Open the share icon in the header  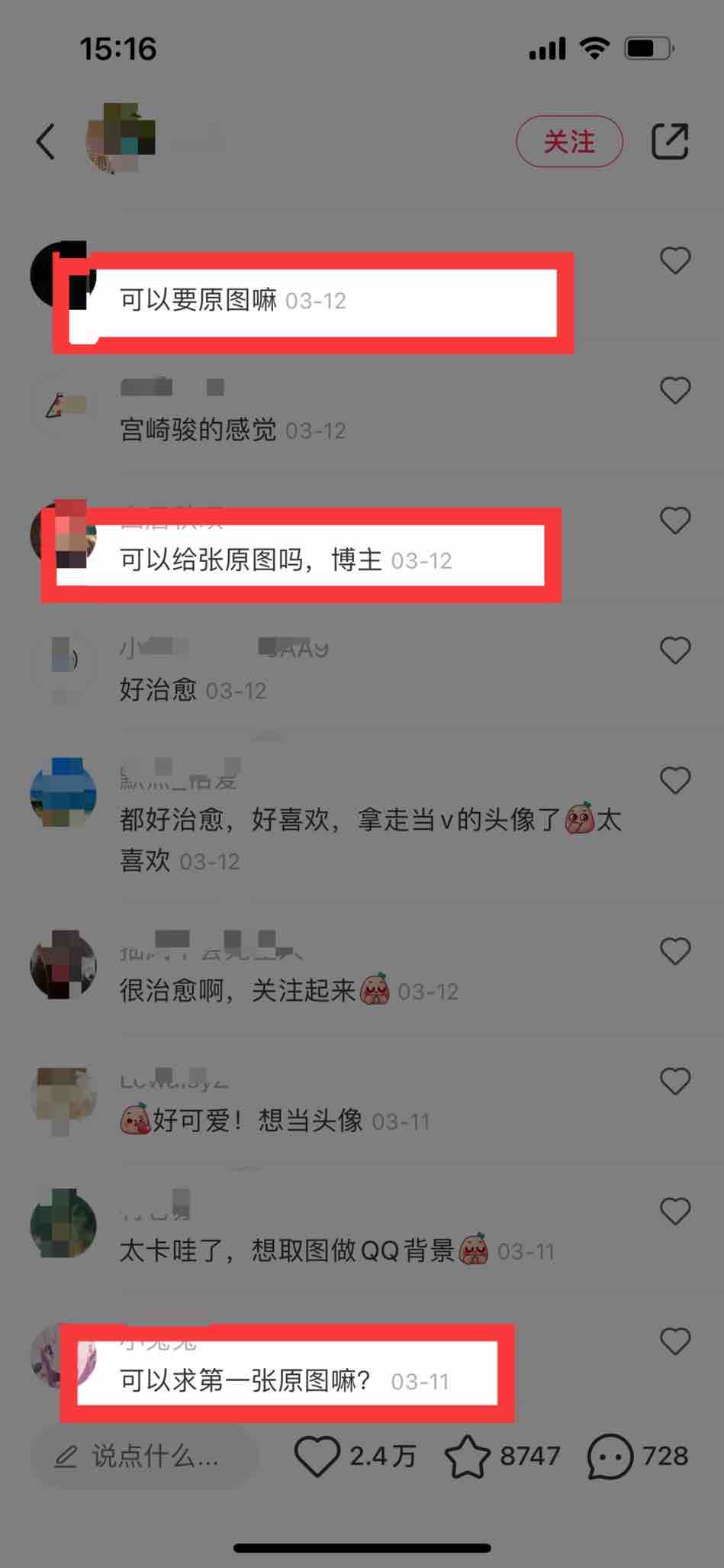(x=670, y=141)
